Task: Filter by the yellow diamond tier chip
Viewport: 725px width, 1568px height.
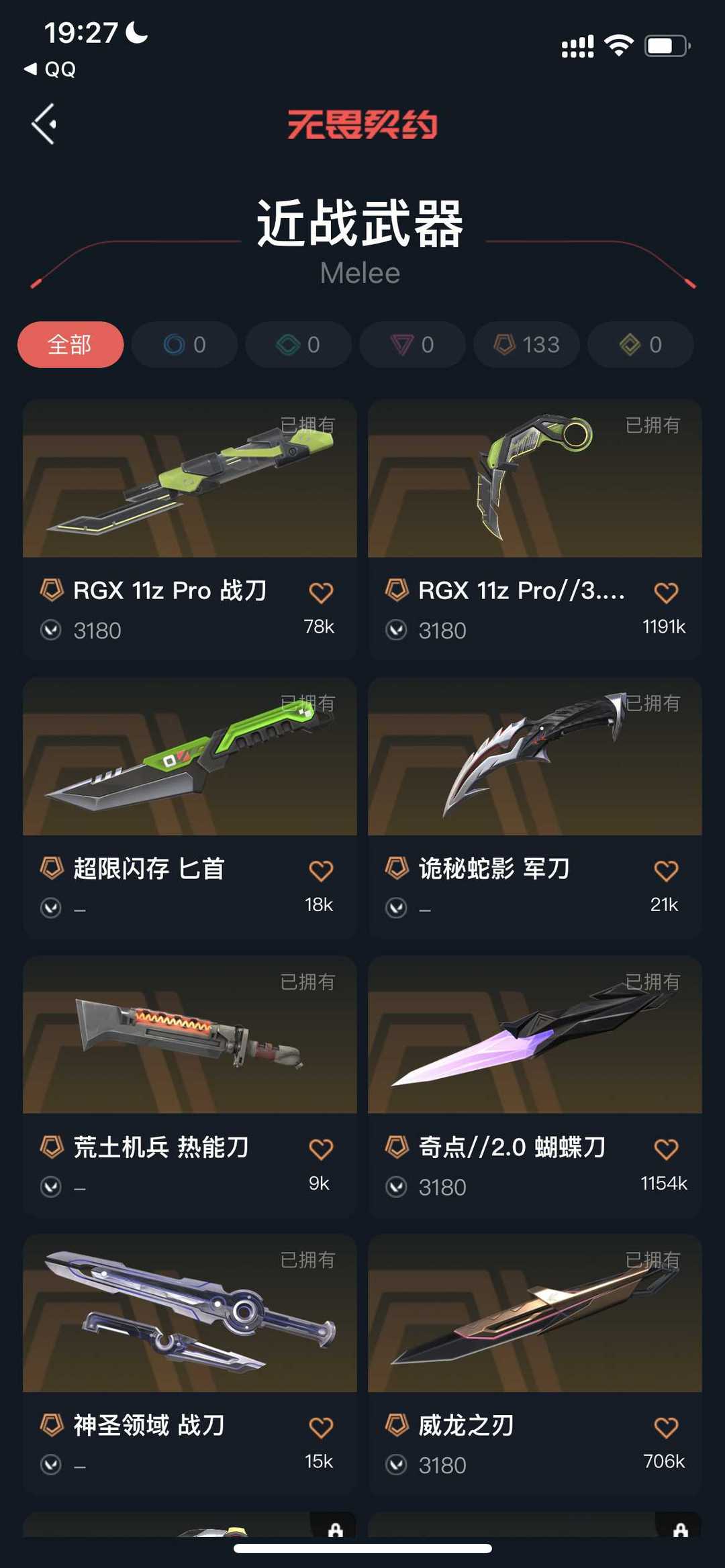Action: [640, 344]
